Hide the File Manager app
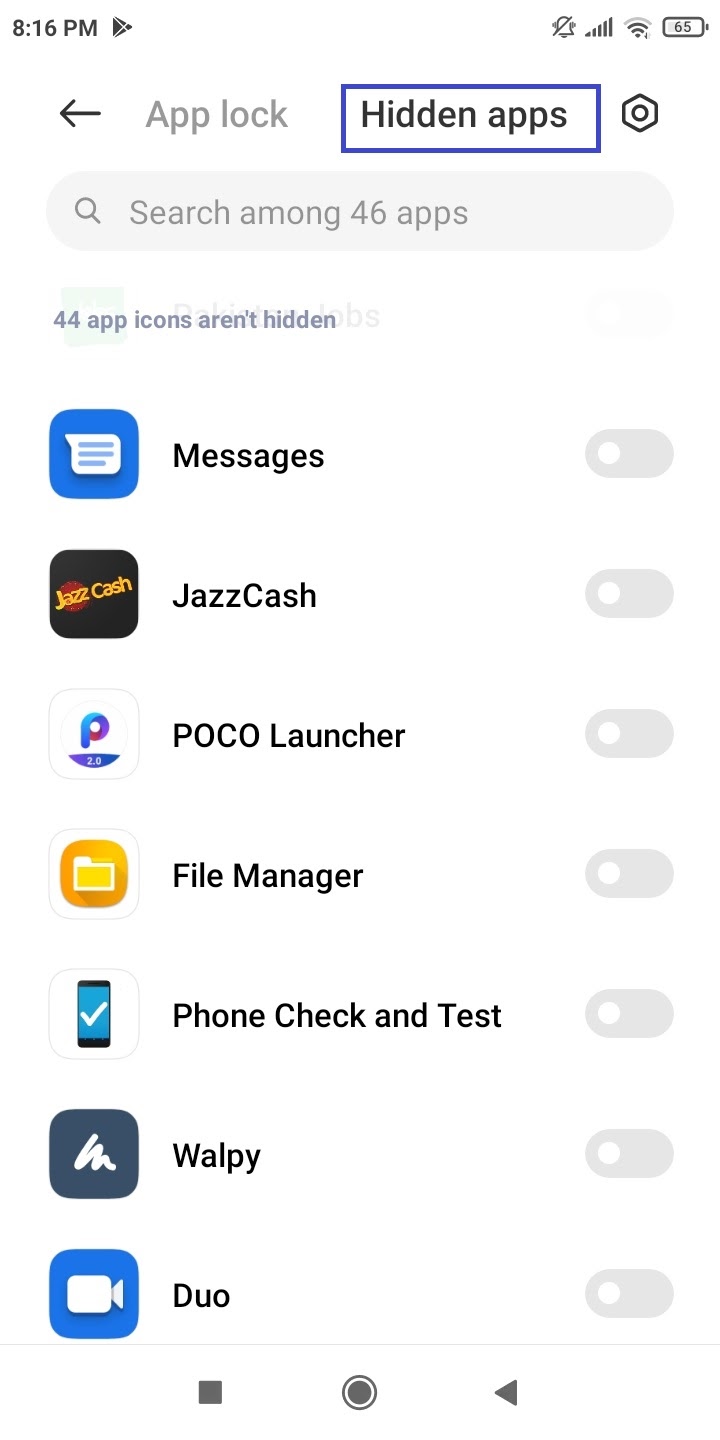 [x=629, y=874]
